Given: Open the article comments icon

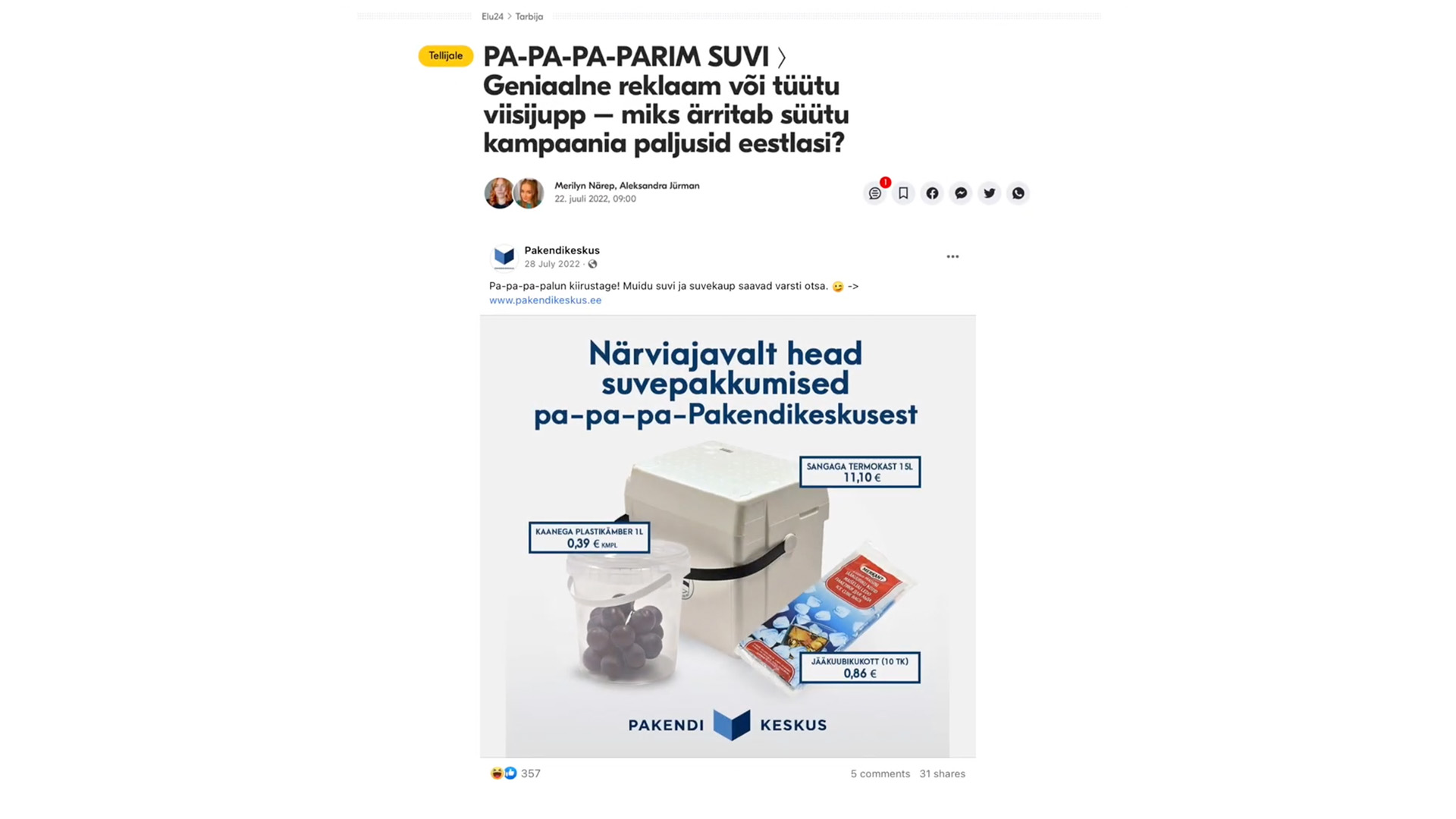Looking at the screenshot, I should coord(874,193).
